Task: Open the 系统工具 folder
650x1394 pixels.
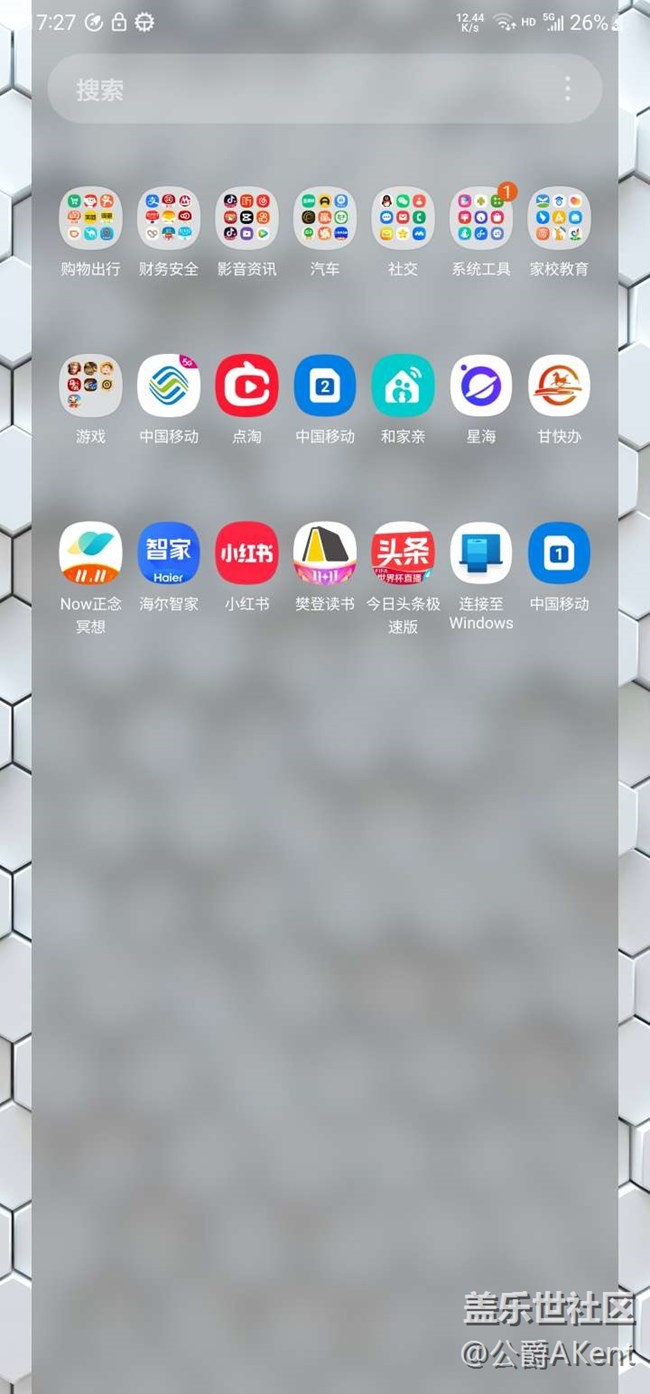Action: [x=480, y=219]
